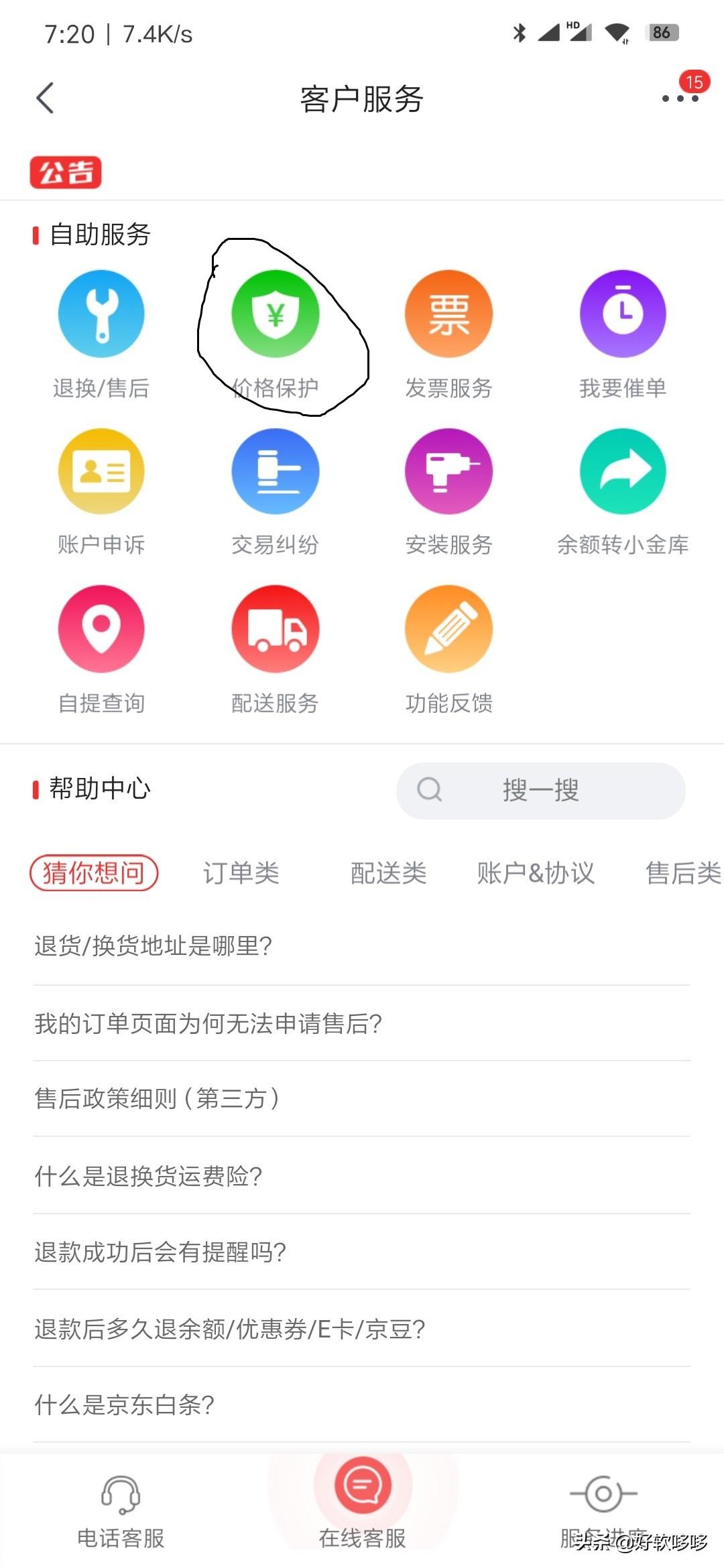Open 价格保护 price protection

click(x=276, y=334)
